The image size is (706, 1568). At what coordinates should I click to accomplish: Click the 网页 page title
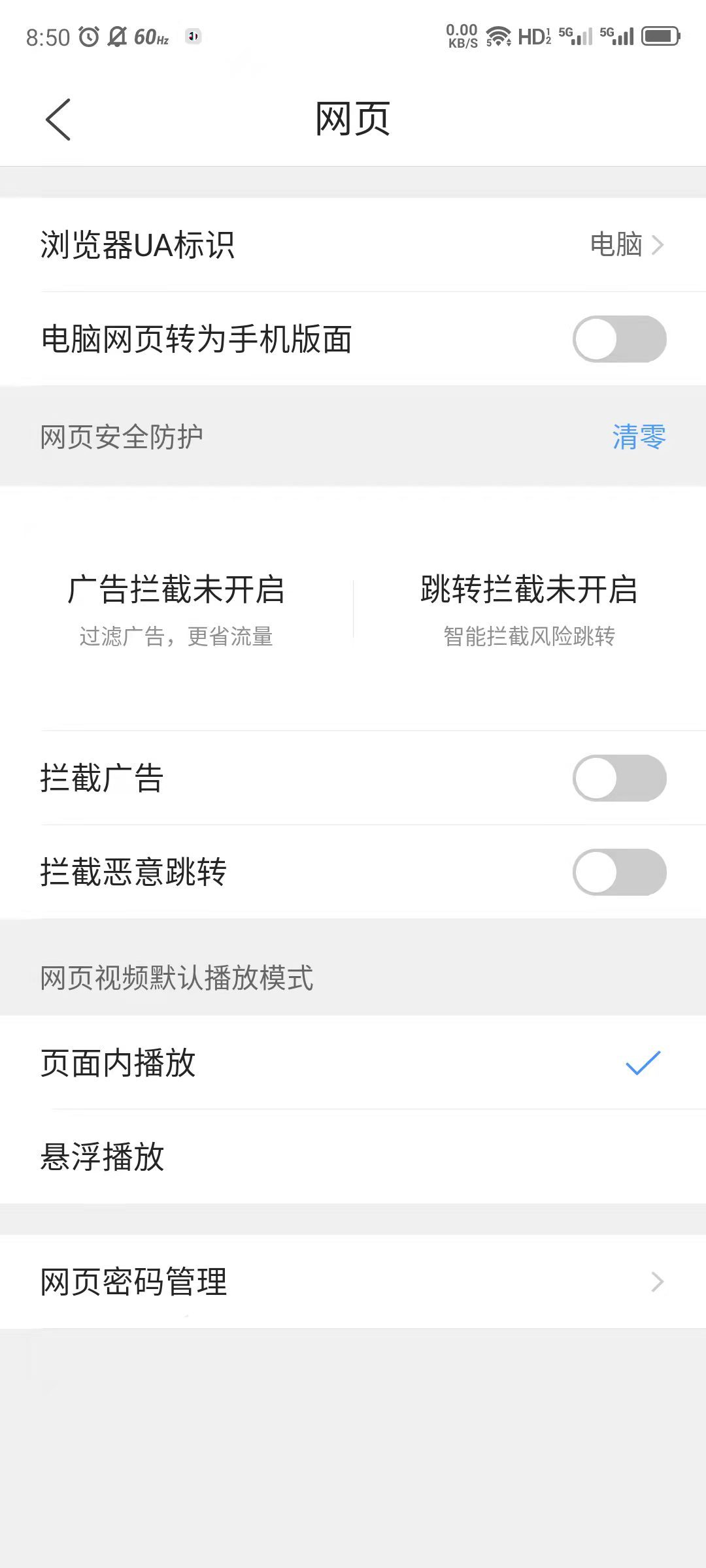(x=352, y=119)
